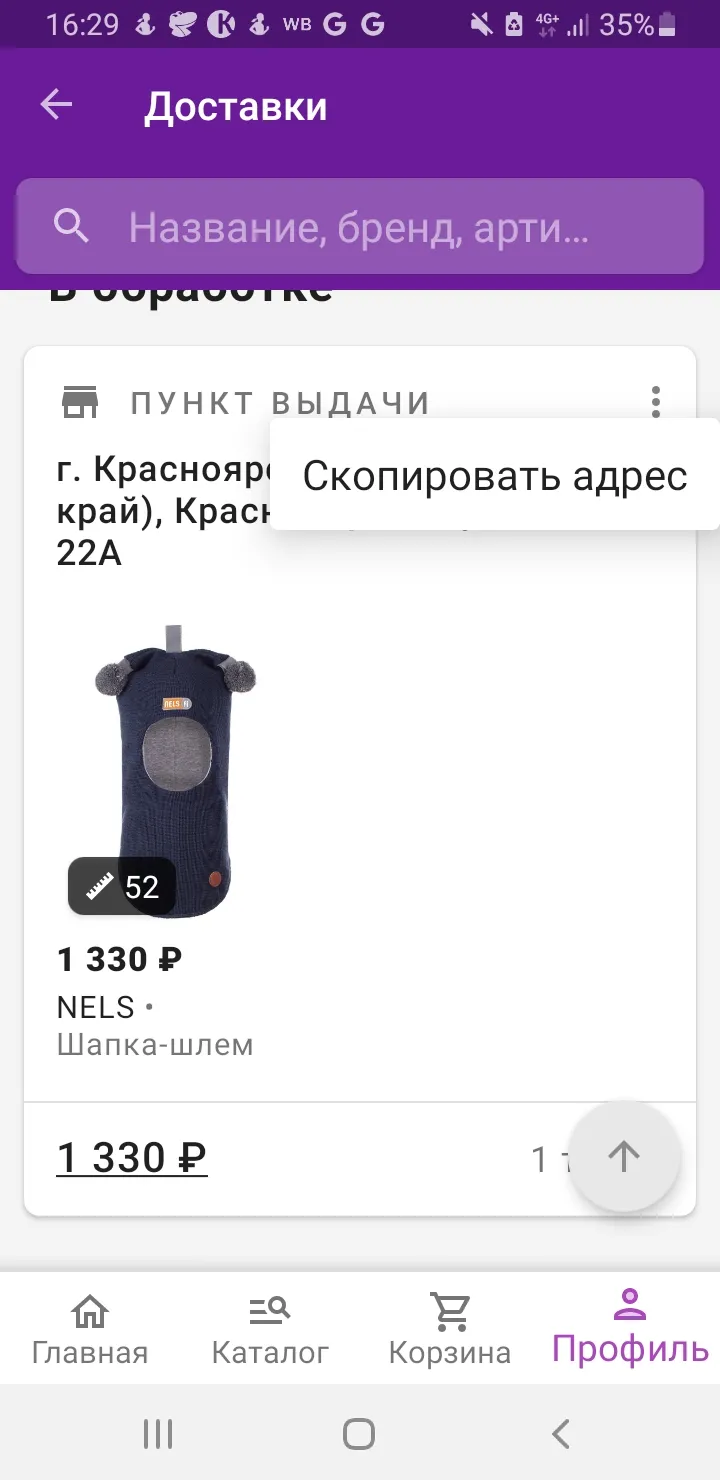Tap the system back button
The image size is (720, 1480).
click(x=561, y=1433)
